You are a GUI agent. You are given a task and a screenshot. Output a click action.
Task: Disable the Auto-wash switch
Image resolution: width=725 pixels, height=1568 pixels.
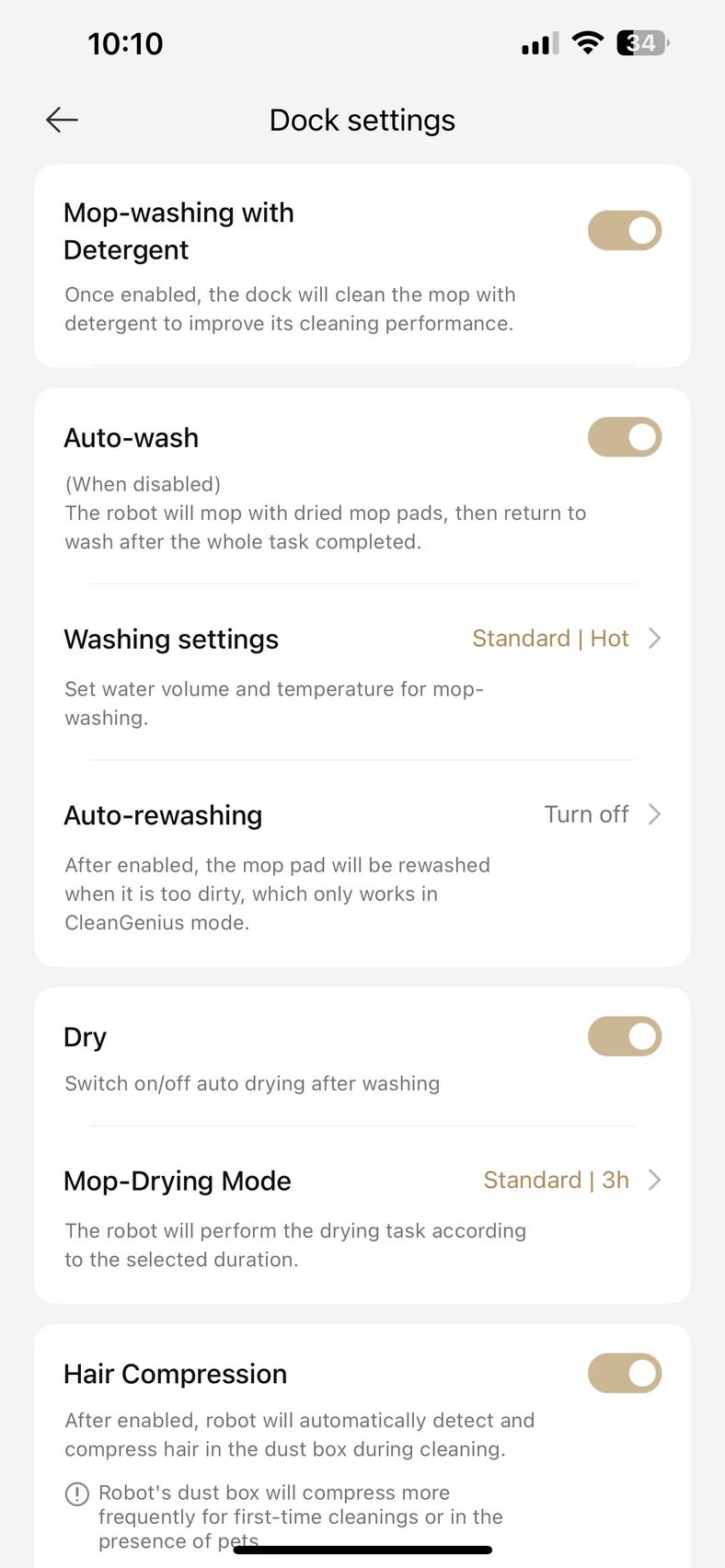click(625, 437)
